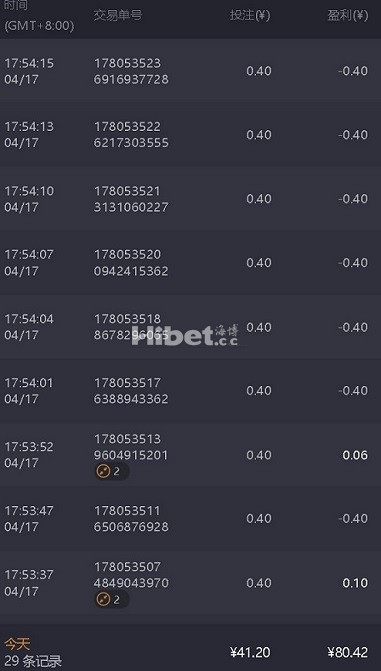This screenshot has width=381, height=671.
Task: View the 17:53:52 record with 0.06 profit
Action: tap(190, 454)
